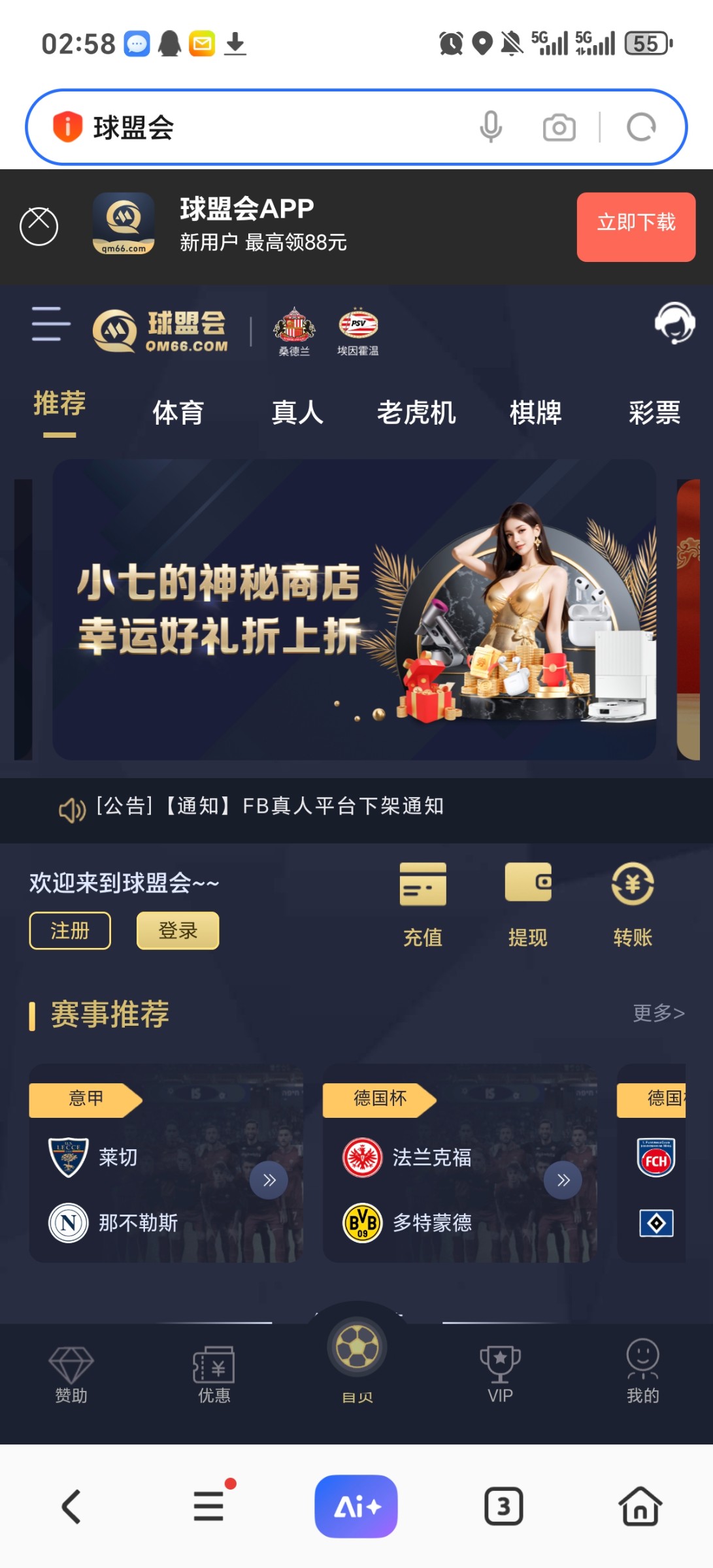
Task: View 更多 recommended matches
Action: (x=658, y=1013)
